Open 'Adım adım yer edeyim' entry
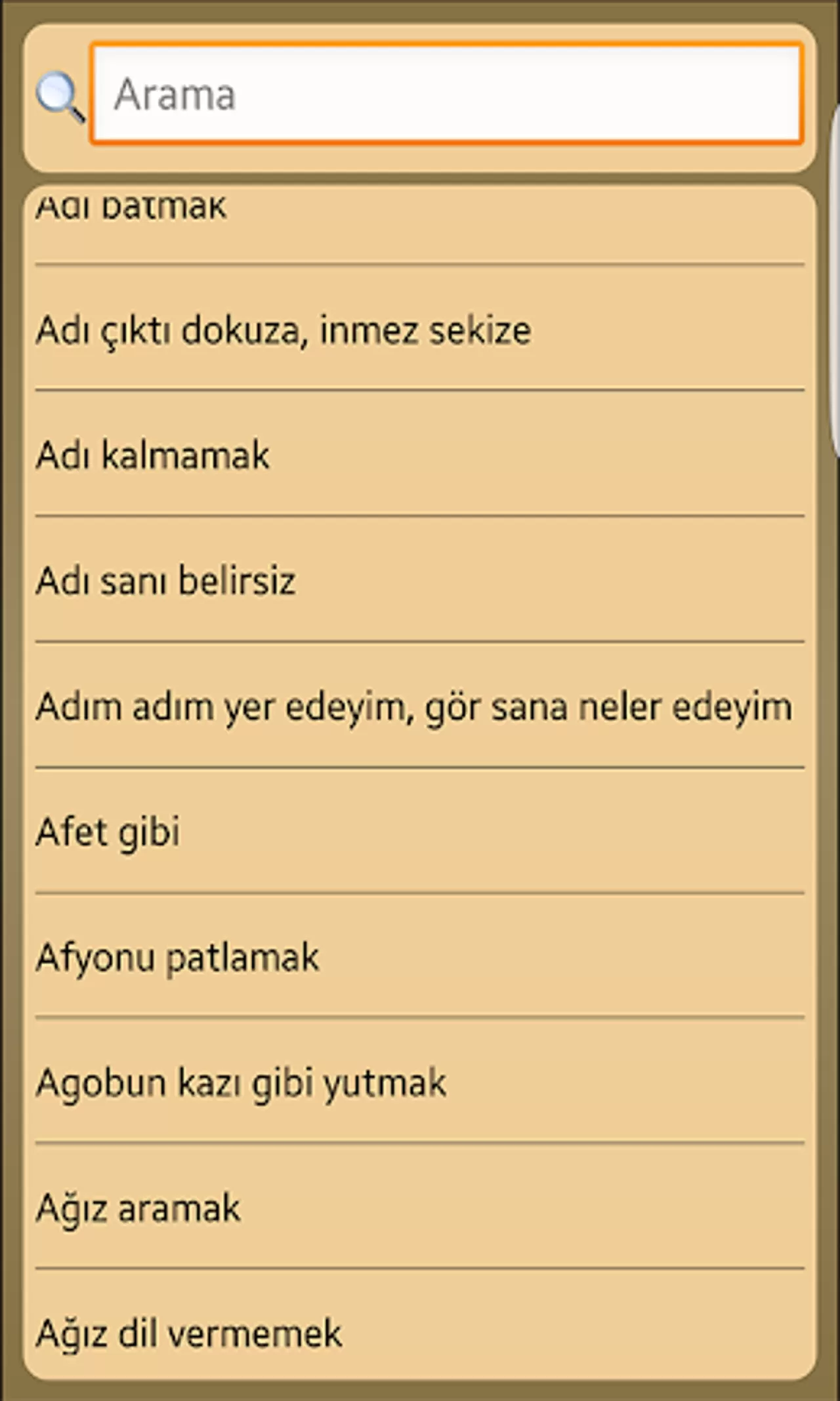 pos(413,707)
